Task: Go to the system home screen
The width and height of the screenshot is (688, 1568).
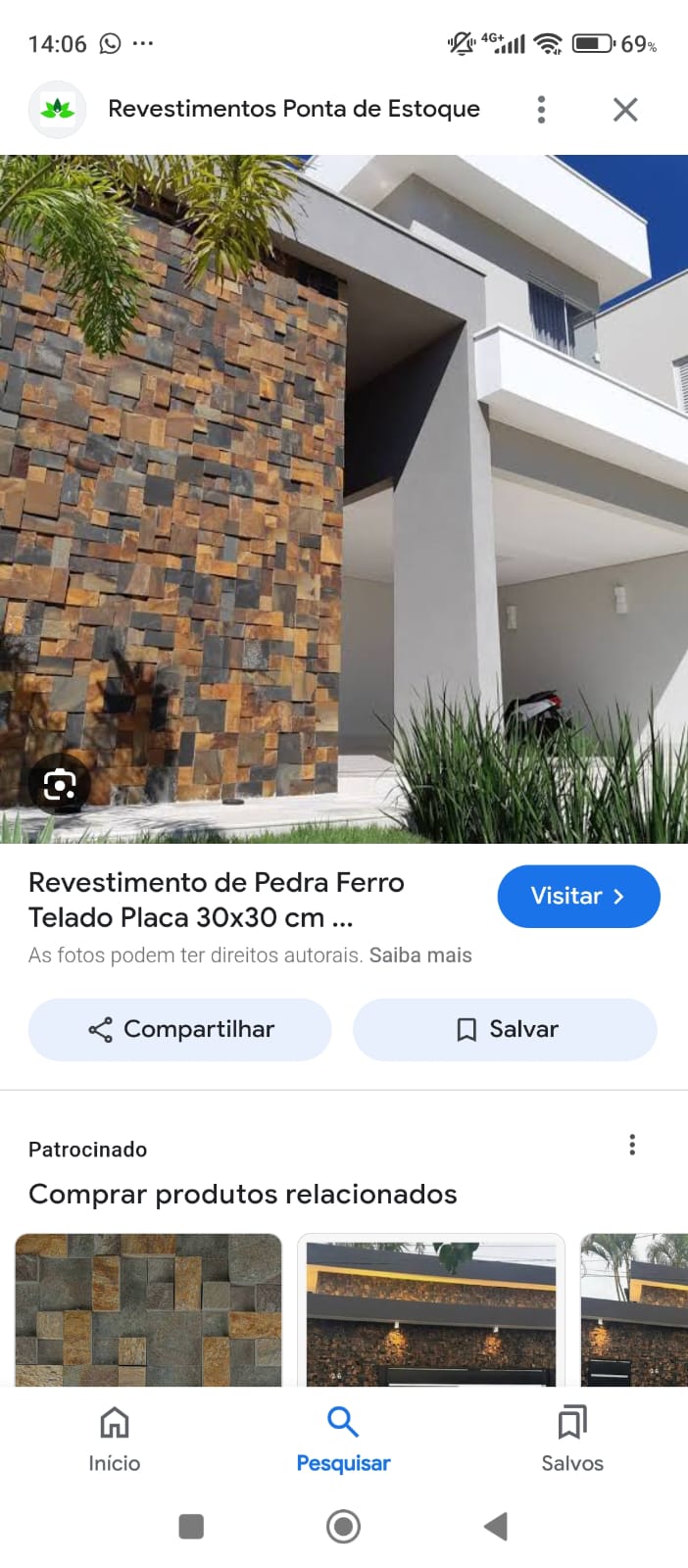Action: (343, 1526)
